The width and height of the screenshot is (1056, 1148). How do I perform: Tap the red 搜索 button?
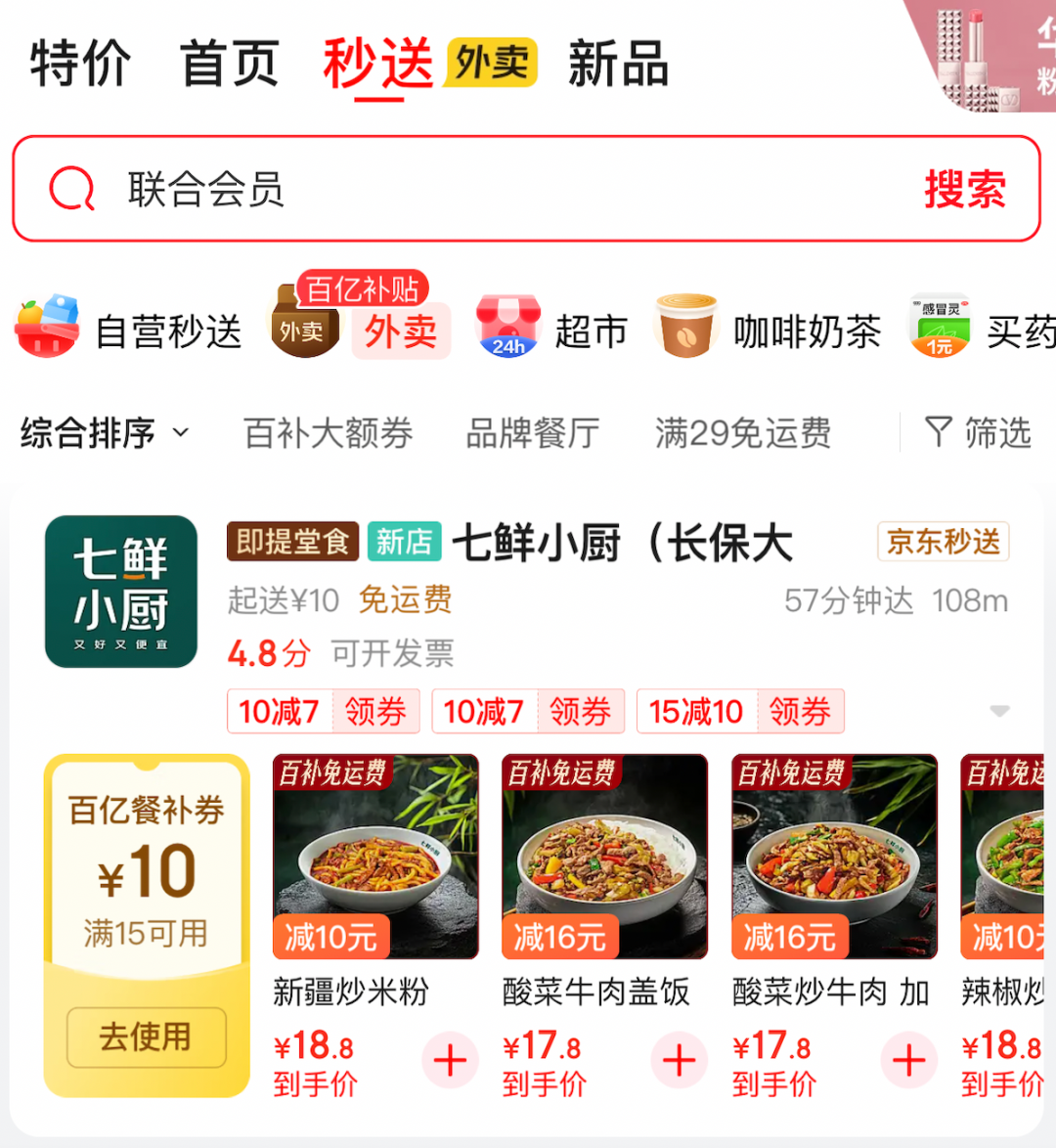[x=964, y=189]
